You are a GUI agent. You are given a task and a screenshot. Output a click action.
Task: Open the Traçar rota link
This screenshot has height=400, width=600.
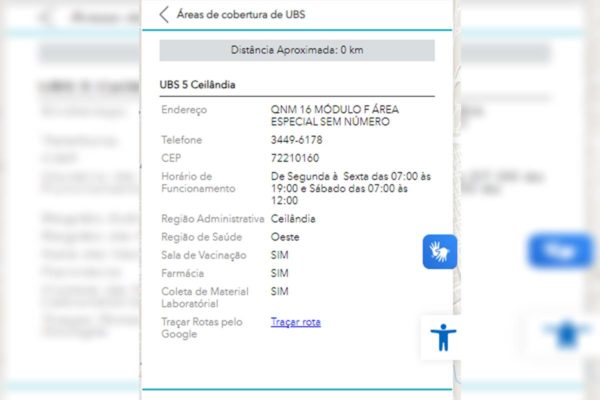296,322
